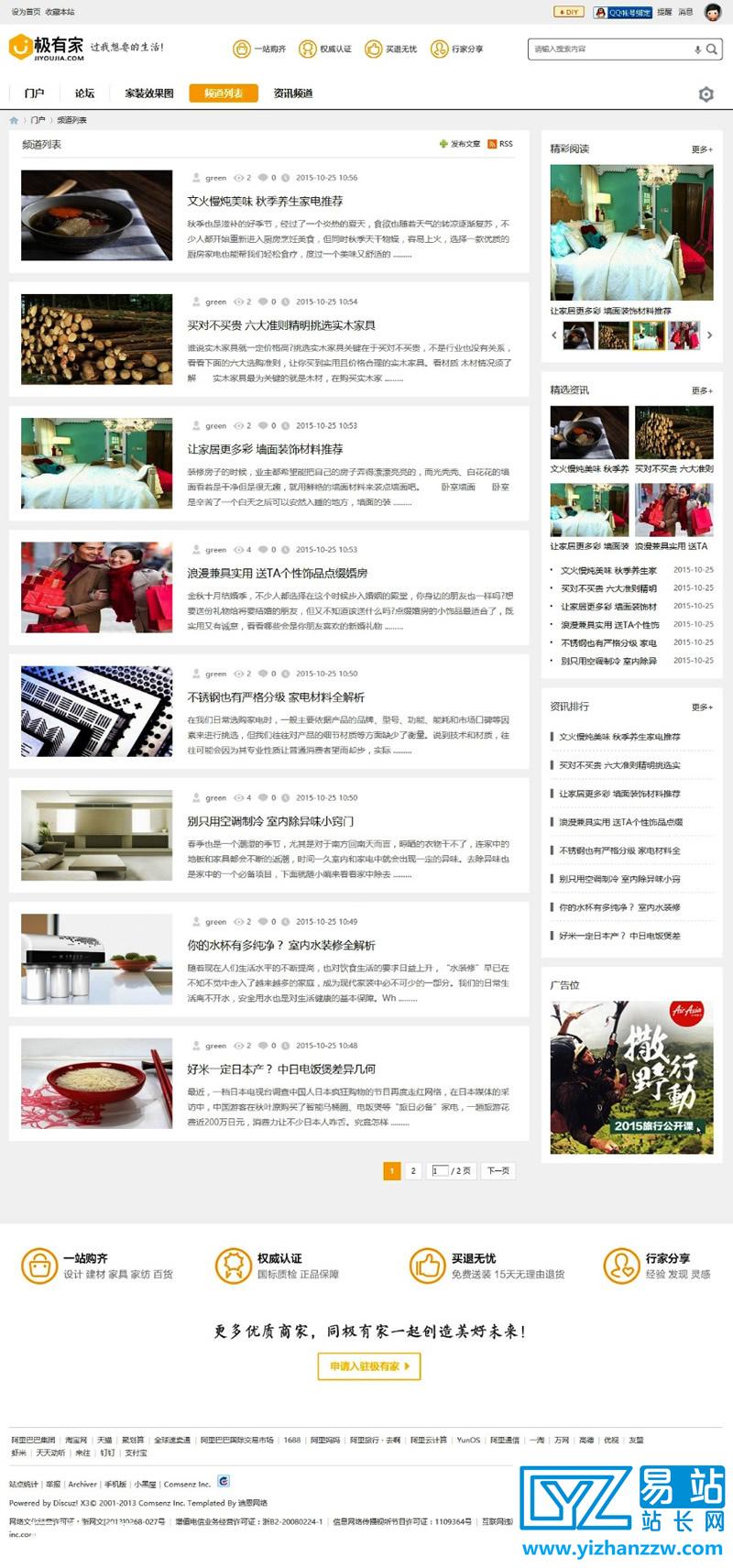Viewport: 733px width, 1568px height.
Task: Tap 申请入驻极有家 button
Action: pyautogui.click(x=369, y=1365)
